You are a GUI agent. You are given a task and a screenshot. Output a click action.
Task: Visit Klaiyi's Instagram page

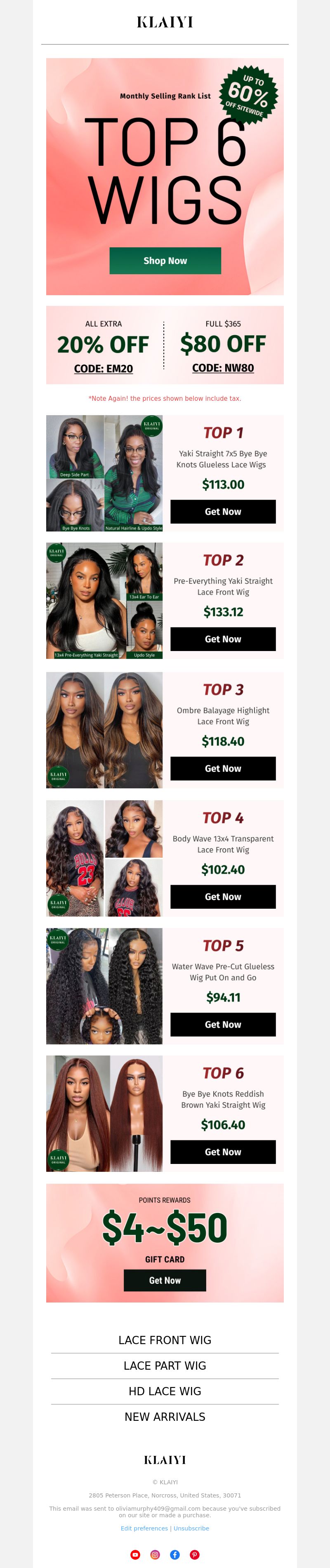(x=155, y=1554)
